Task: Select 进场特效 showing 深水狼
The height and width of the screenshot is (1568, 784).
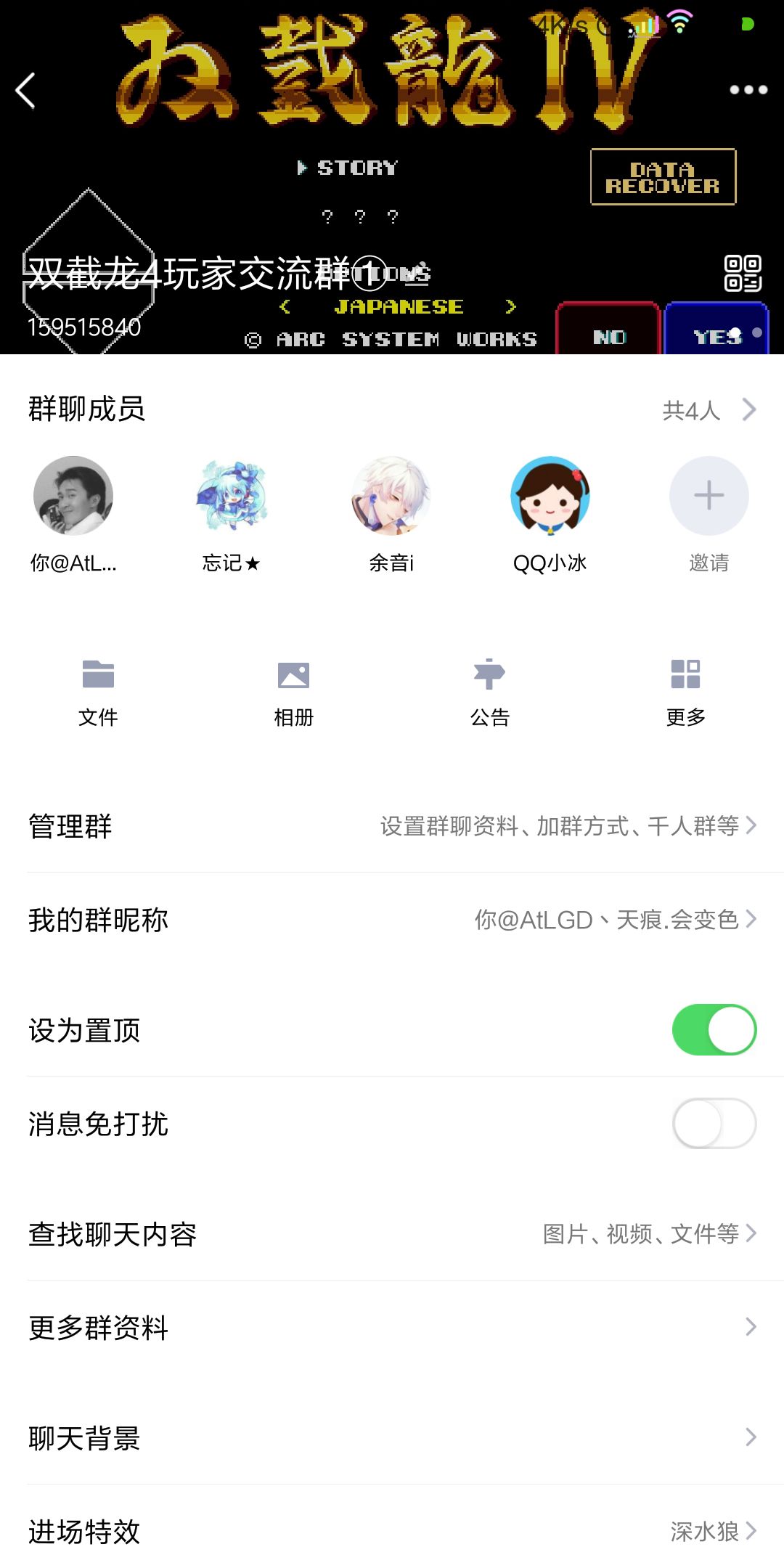Action: pyautogui.click(x=392, y=1532)
